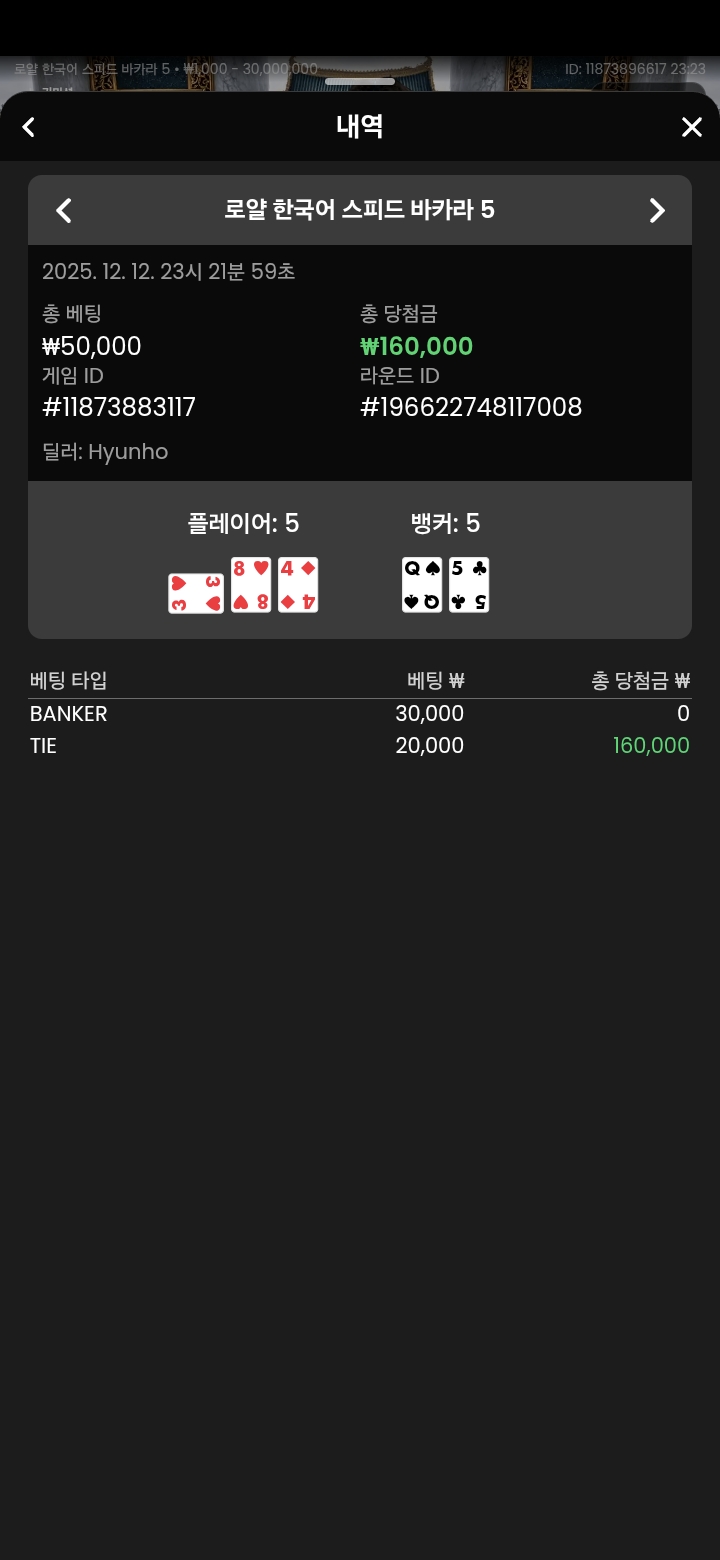This screenshot has width=720, height=1560.
Task: Select the 3 of hearts player card
Action: coord(195,585)
